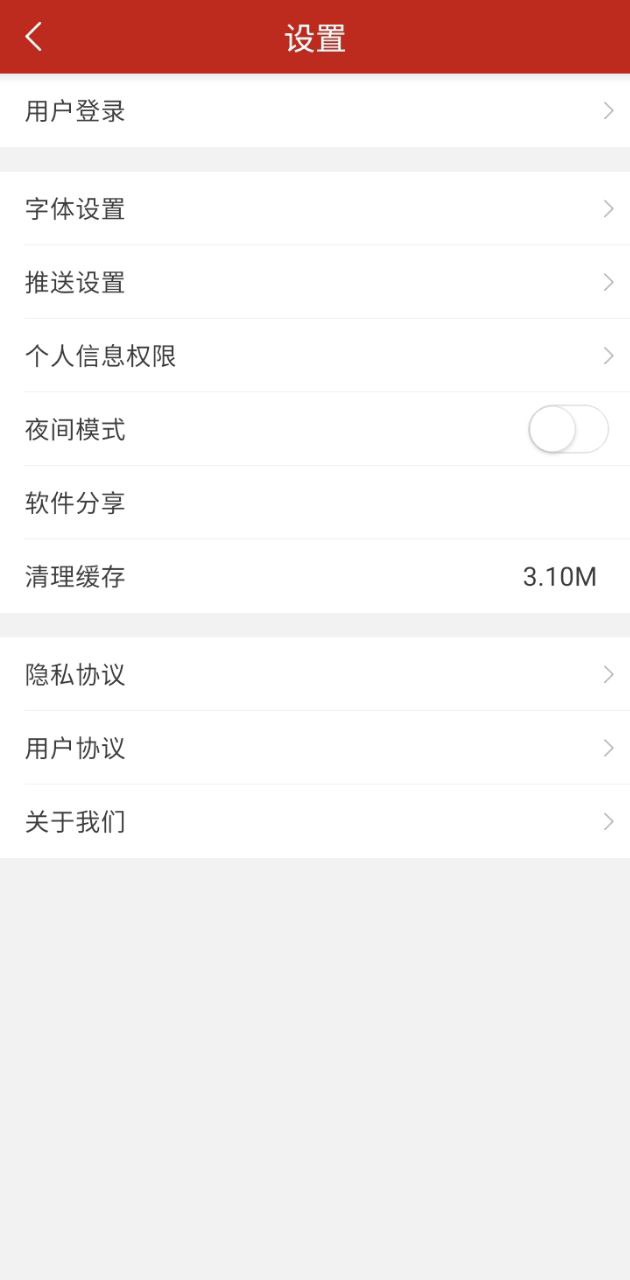This screenshot has height=1280, width=630.
Task: Open 用户登录 user login
Action: [315, 111]
